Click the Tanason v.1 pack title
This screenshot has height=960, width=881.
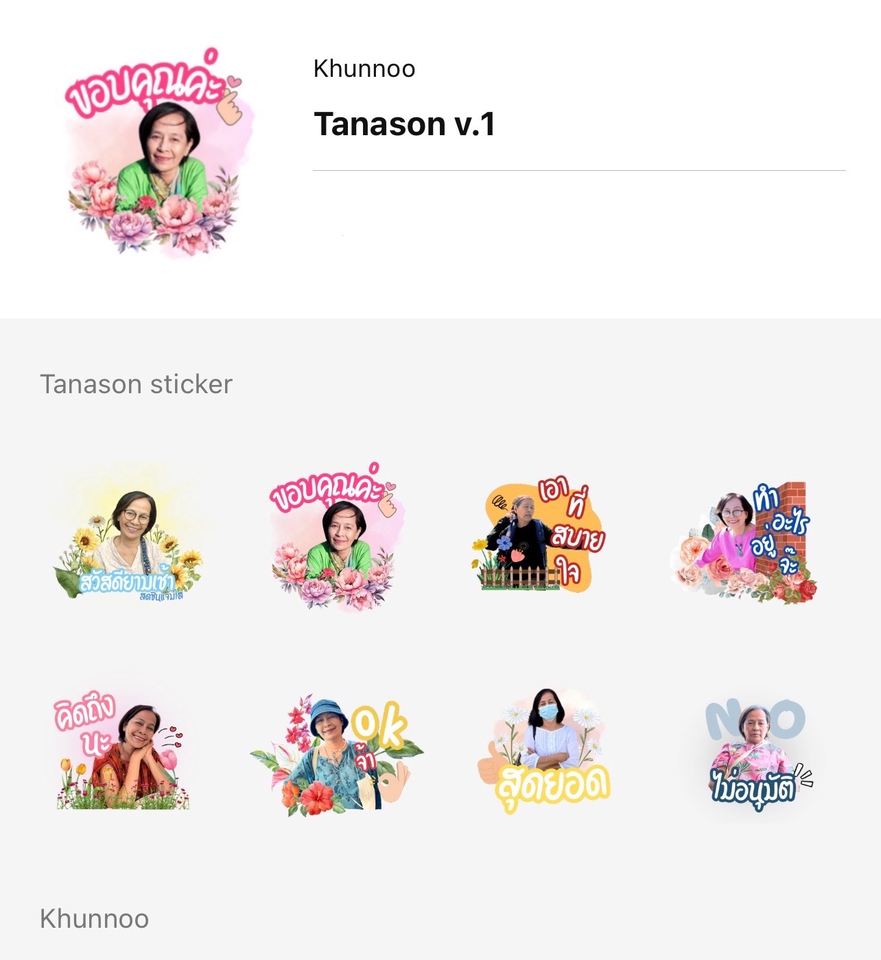404,124
